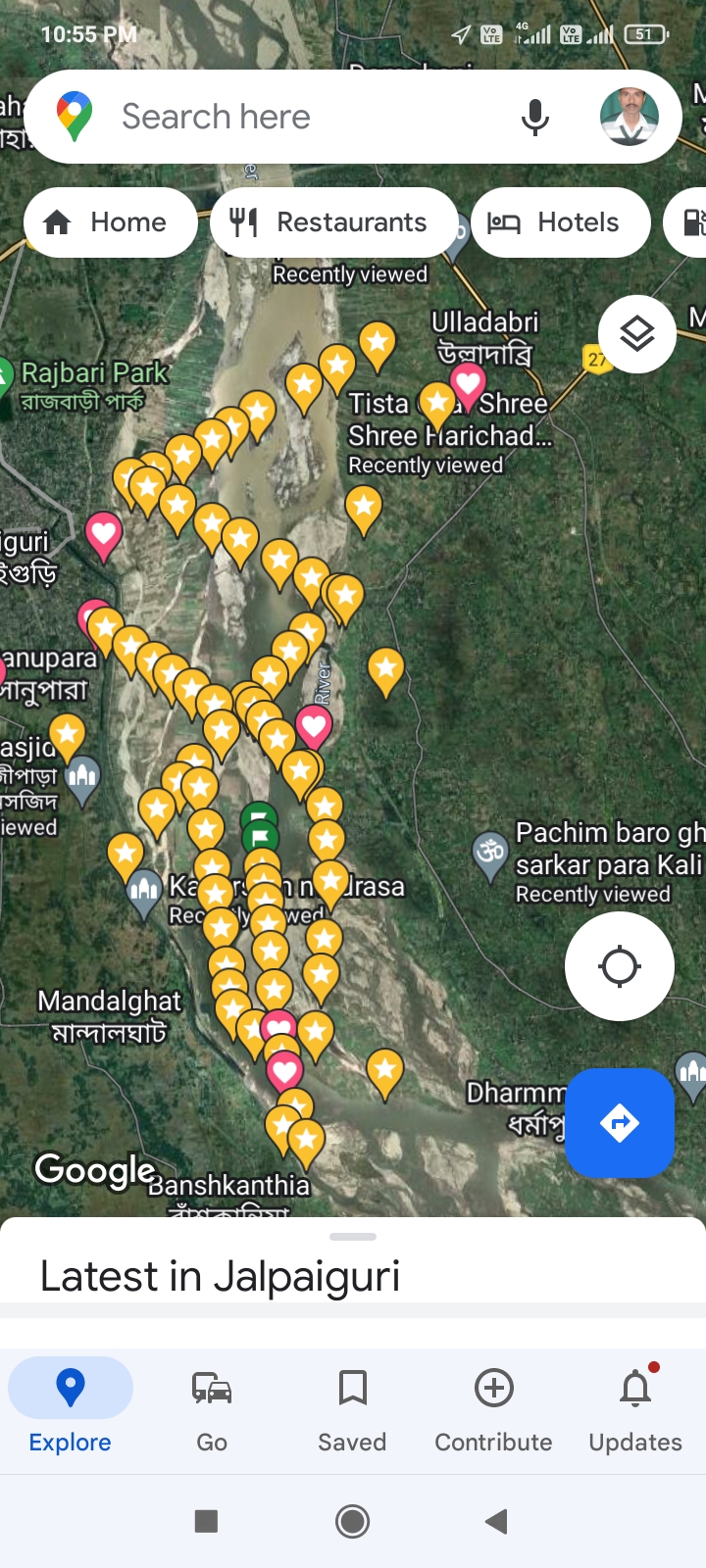Select the Explore tab
706x1568 pixels.
(x=71, y=1411)
